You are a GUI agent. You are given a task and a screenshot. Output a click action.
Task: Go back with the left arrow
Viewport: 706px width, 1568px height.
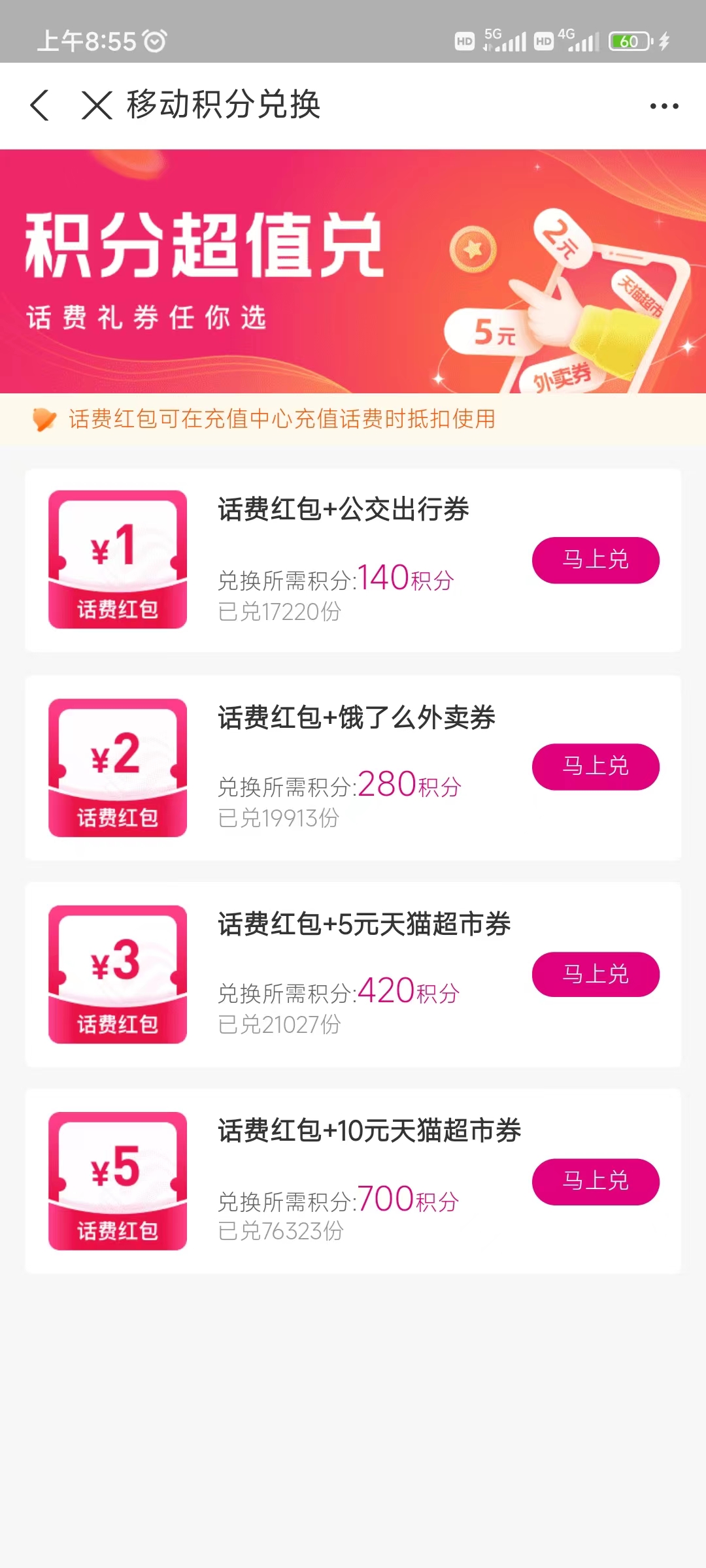41,105
